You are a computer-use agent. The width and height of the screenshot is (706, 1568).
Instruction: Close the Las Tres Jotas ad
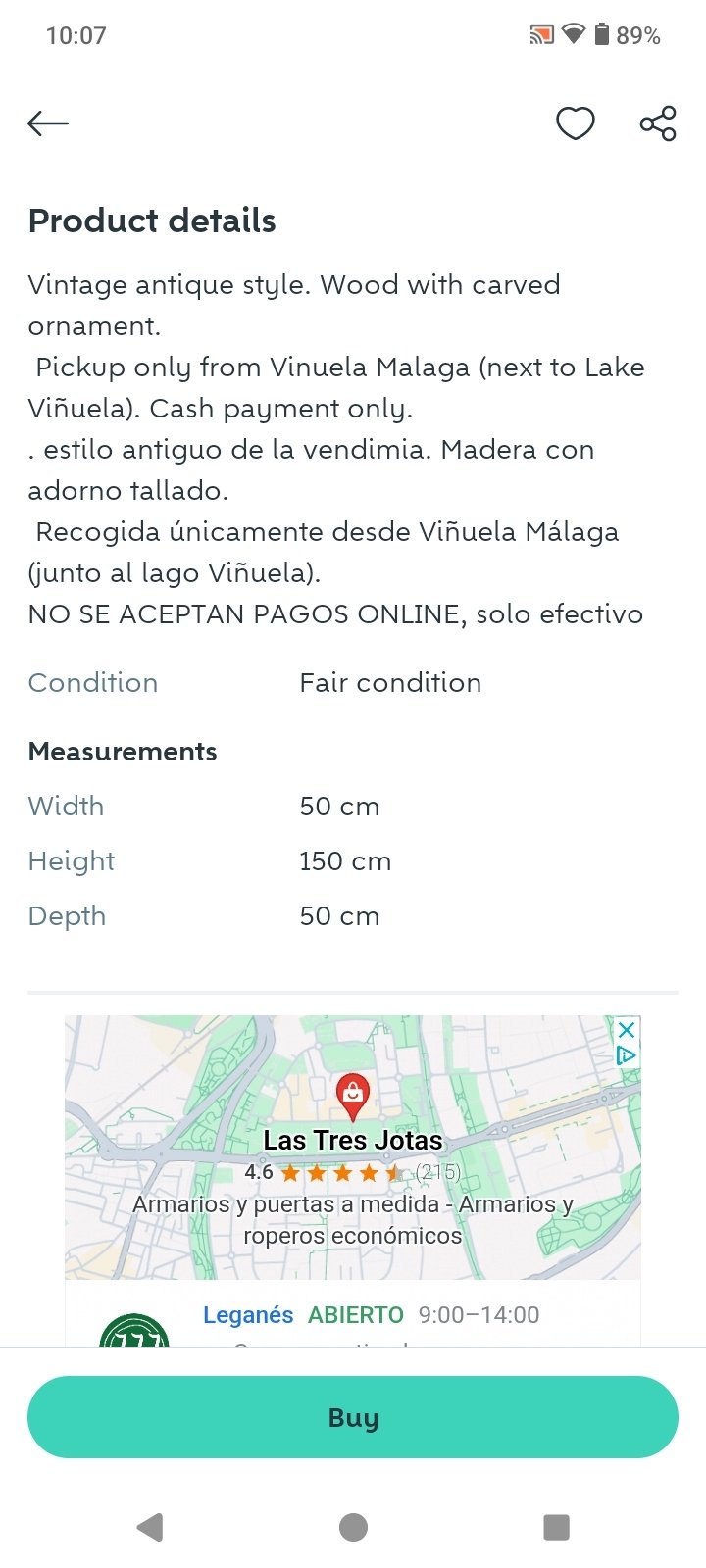coord(627,1030)
